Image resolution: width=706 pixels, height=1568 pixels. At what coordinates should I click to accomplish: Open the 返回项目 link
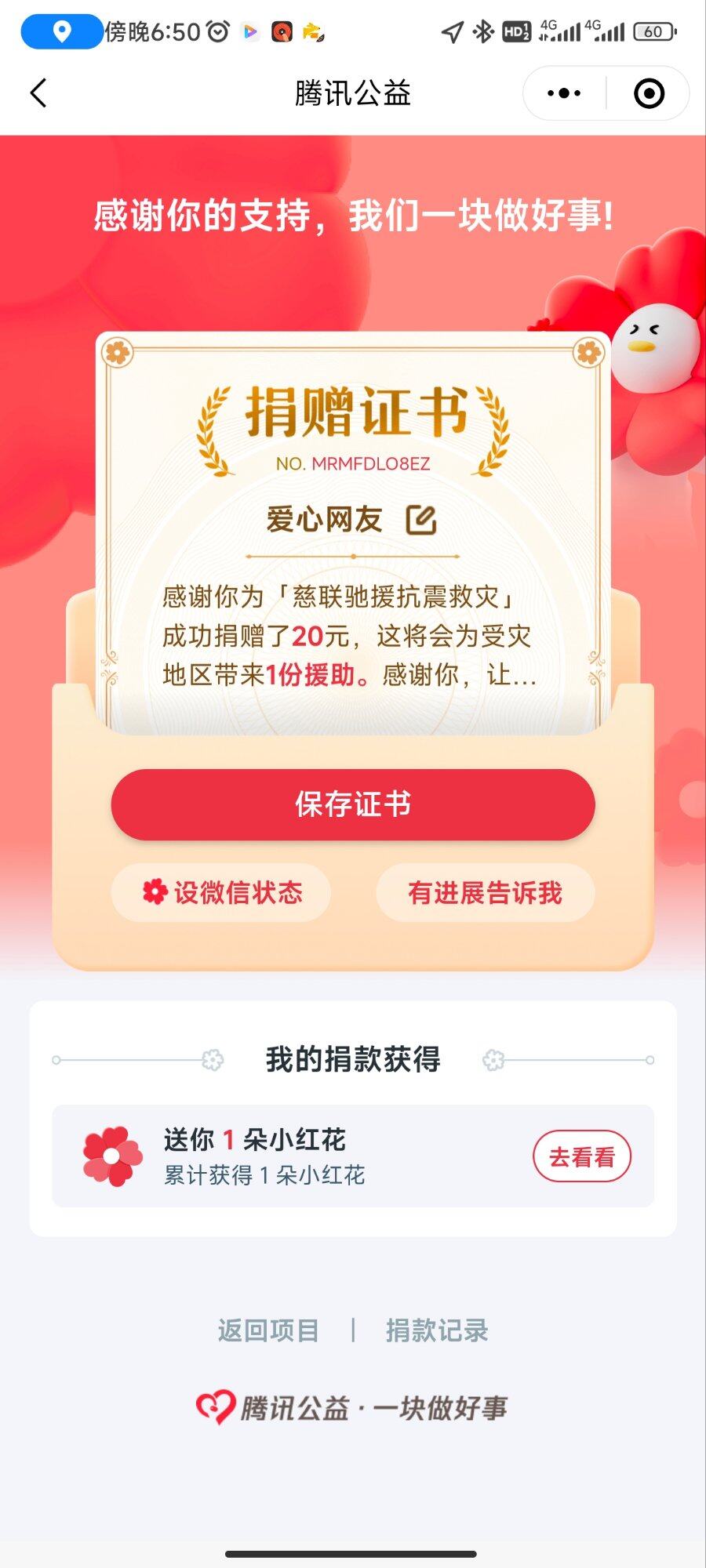tap(268, 1330)
